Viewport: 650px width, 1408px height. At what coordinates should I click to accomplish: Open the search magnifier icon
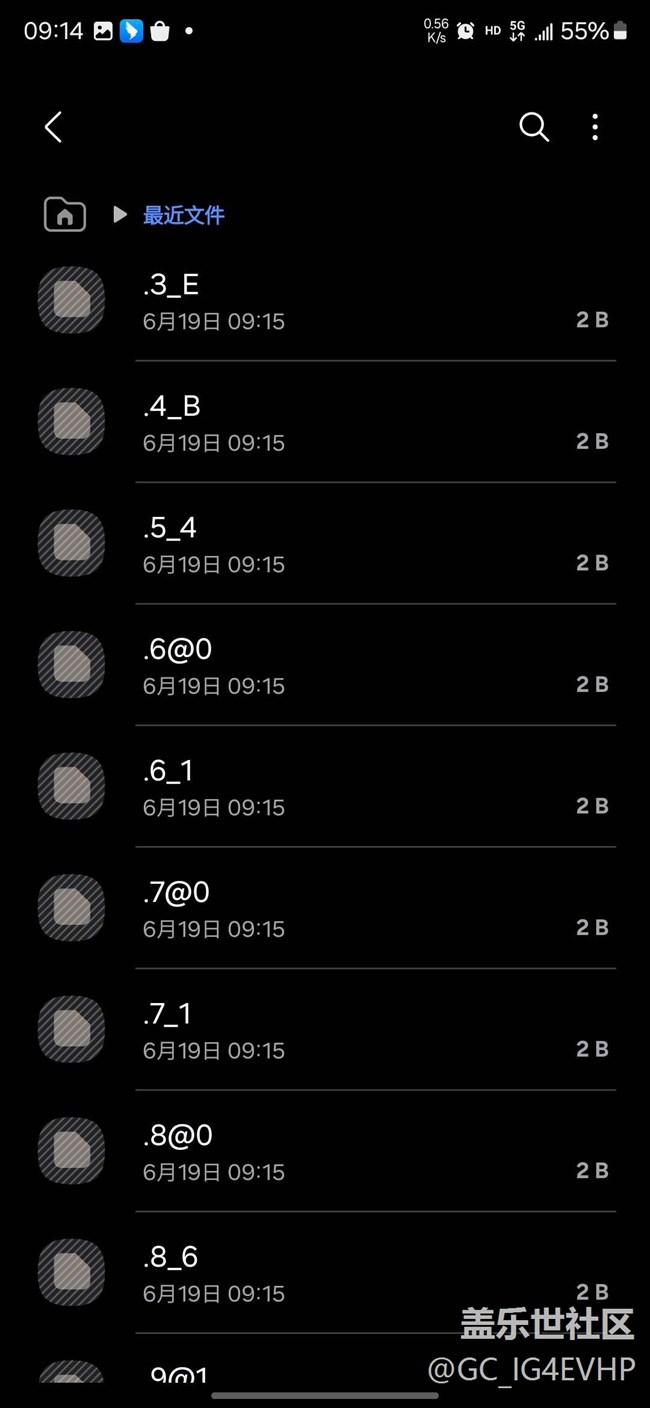[x=534, y=127]
